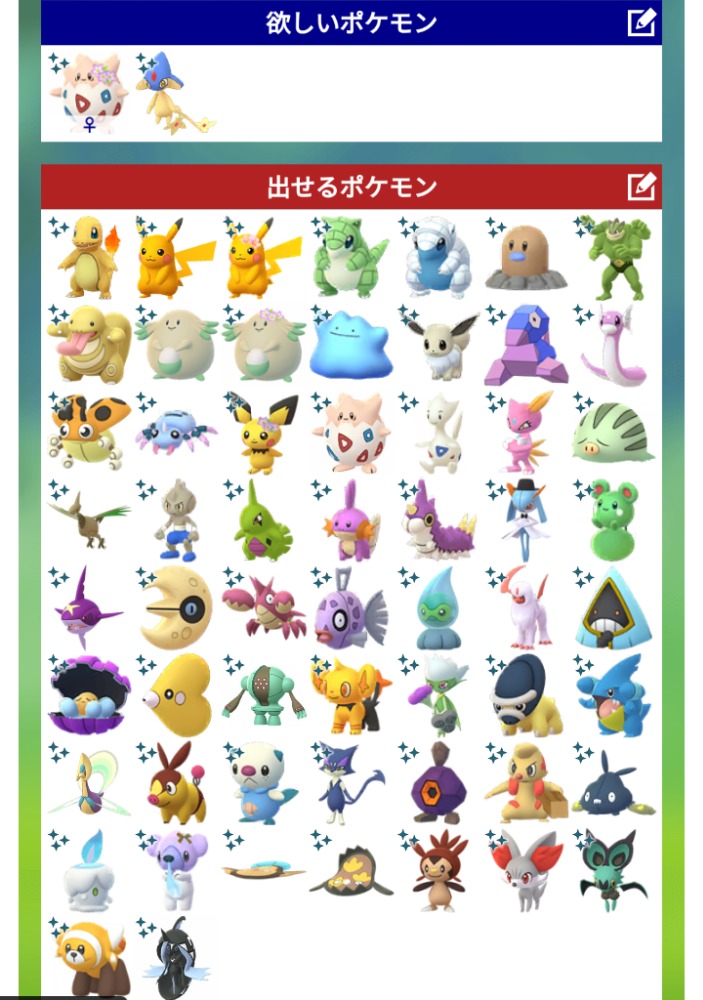Edit the 出せるポケモン offered list
Image resolution: width=703 pixels, height=1000 pixels.
[x=641, y=186]
